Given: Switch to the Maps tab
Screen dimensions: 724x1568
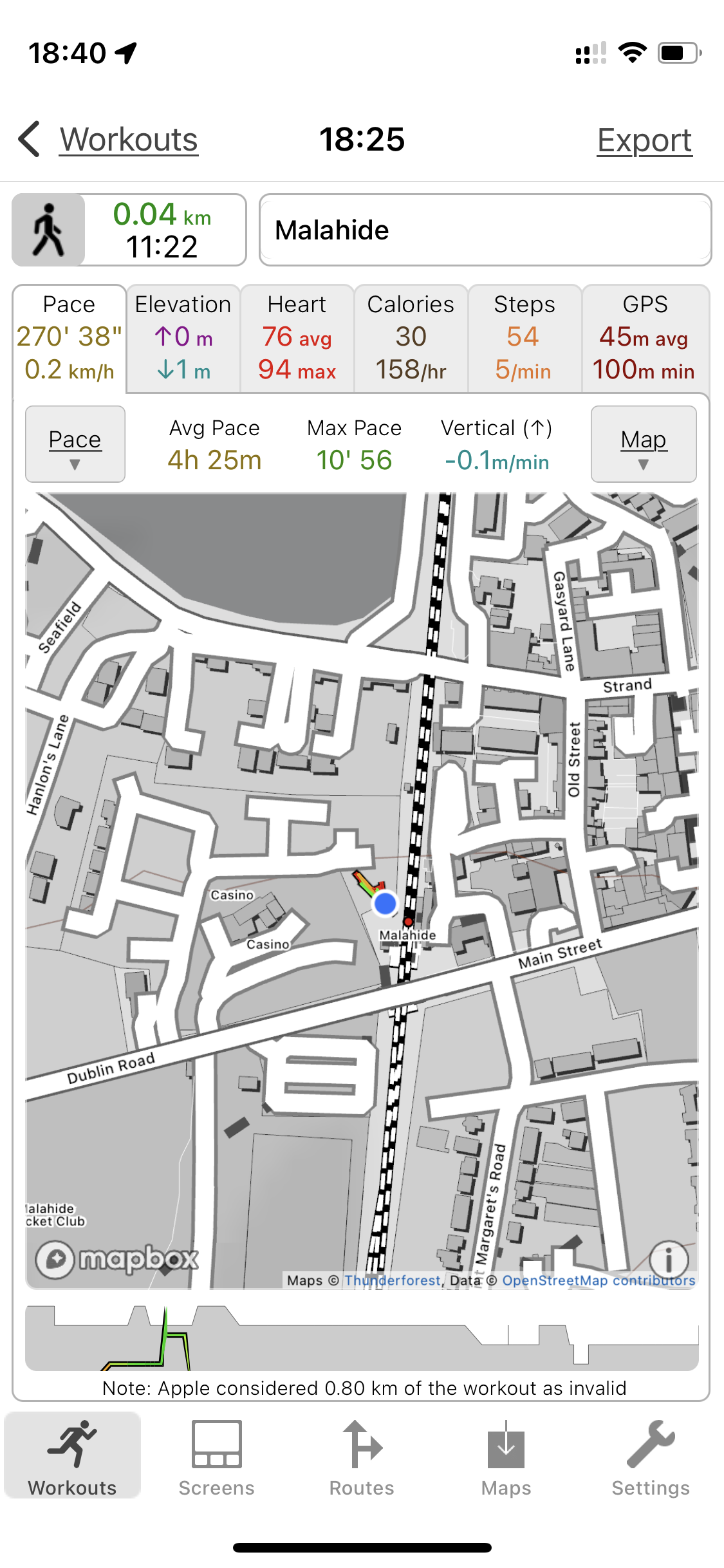Looking at the screenshot, I should point(506,1459).
